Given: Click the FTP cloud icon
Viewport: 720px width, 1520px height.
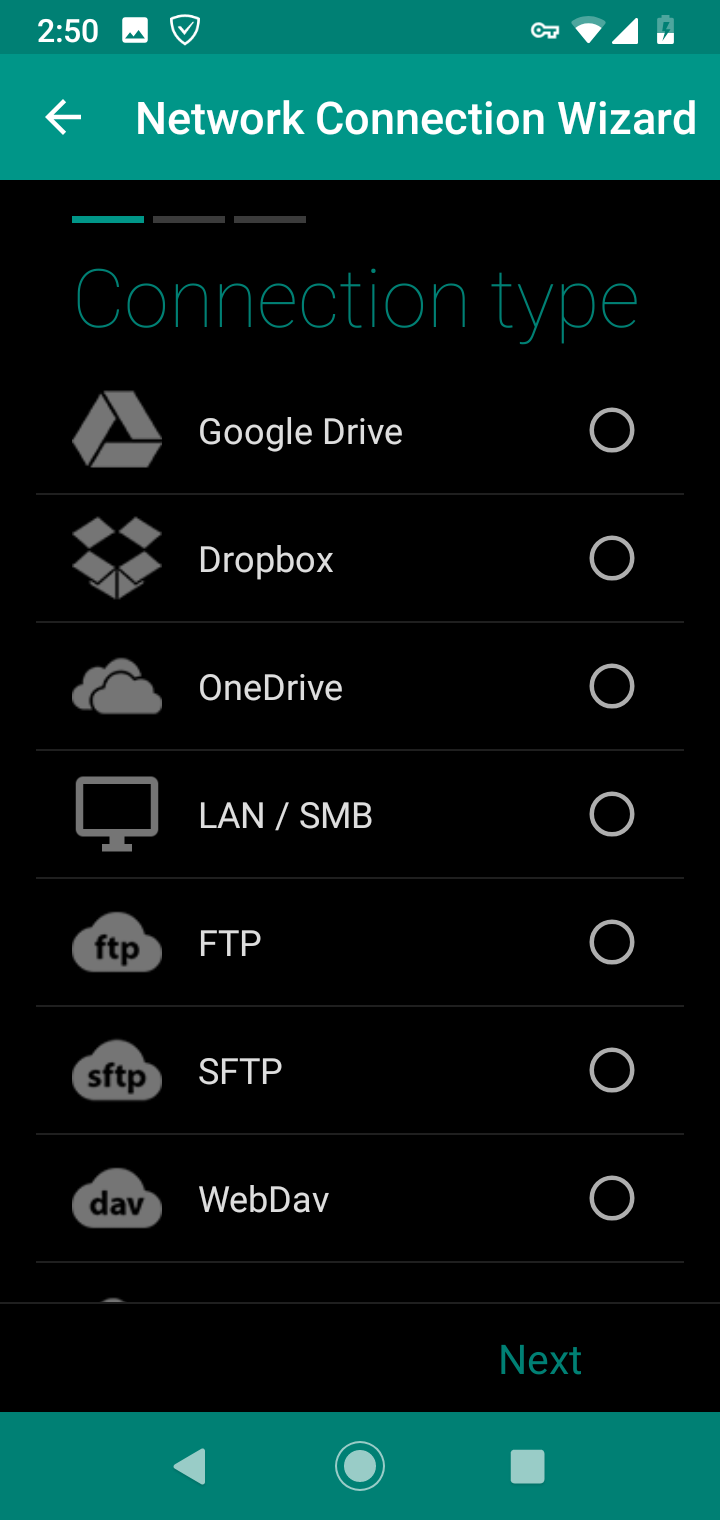Looking at the screenshot, I should 117,942.
